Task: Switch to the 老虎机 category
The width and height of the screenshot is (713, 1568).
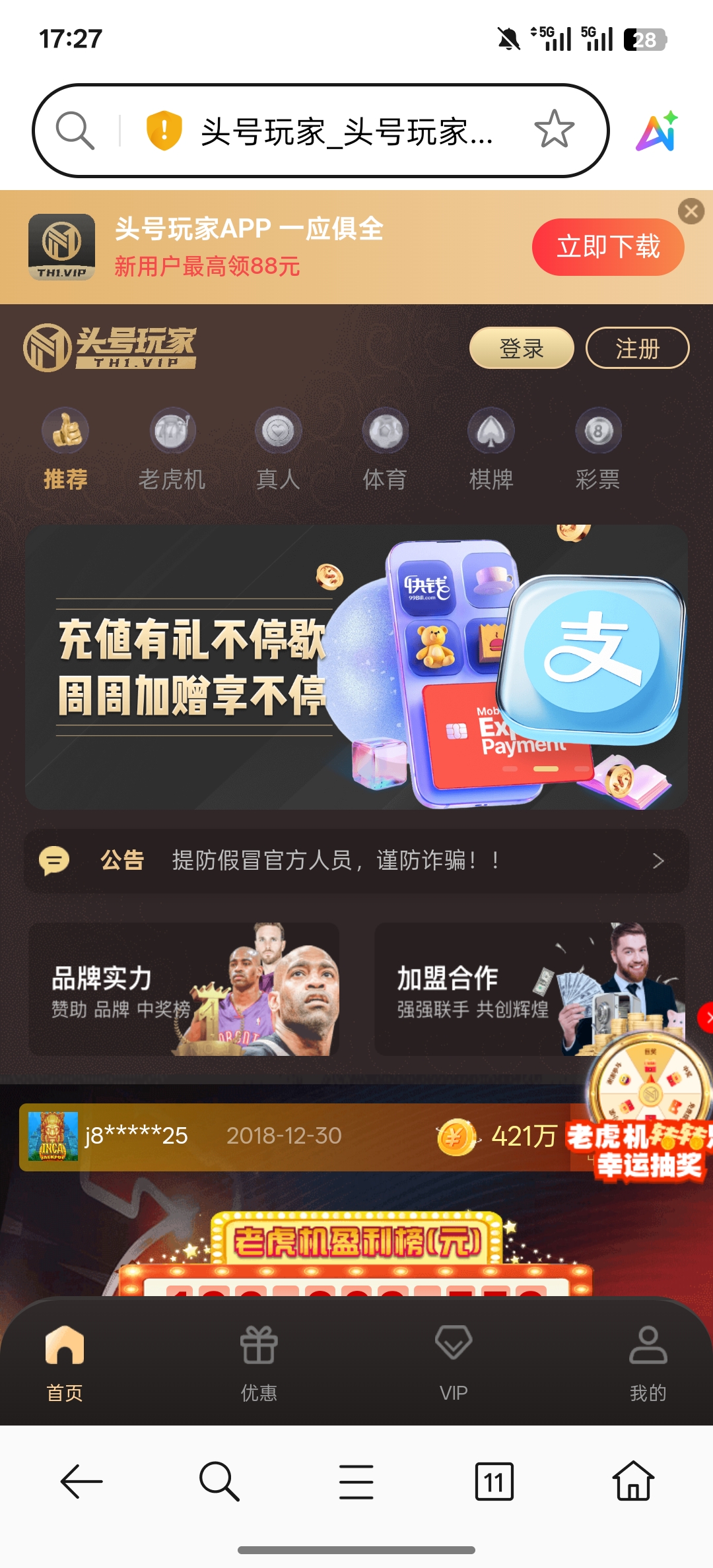Action: [172, 449]
